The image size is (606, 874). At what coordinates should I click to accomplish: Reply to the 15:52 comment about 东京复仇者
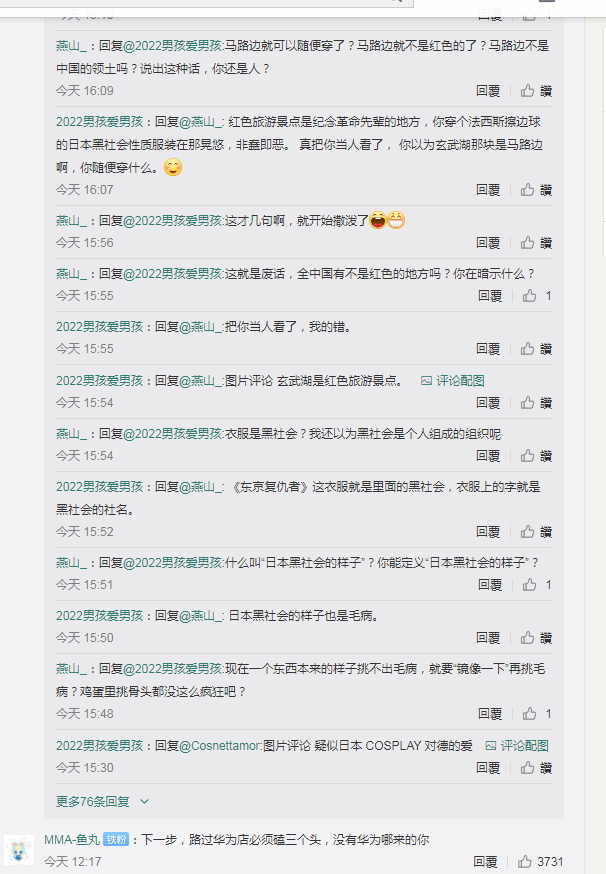pos(488,532)
